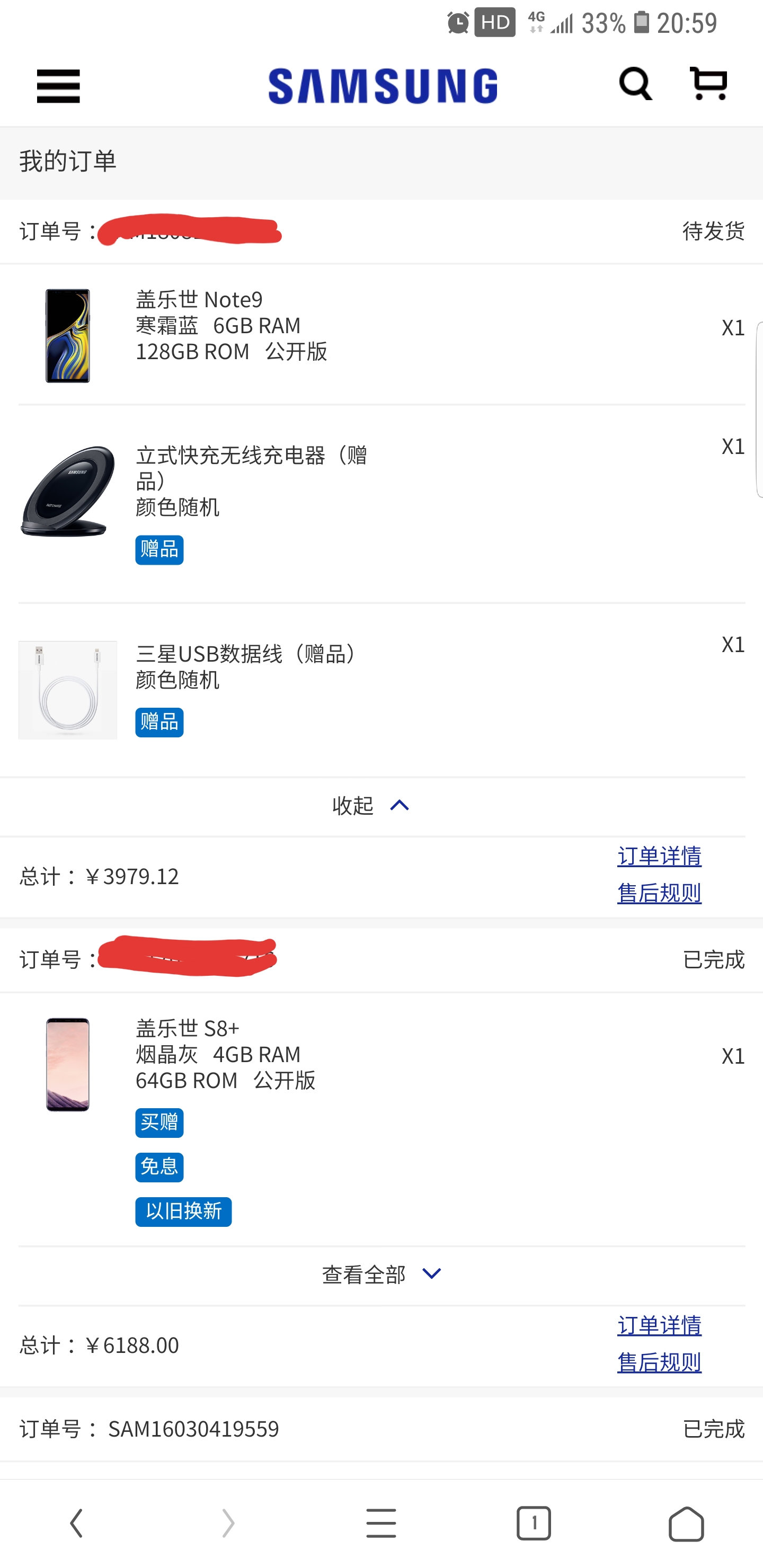Open 售后规则 for the ¥3979.12 order
The image size is (763, 1568).
[659, 893]
